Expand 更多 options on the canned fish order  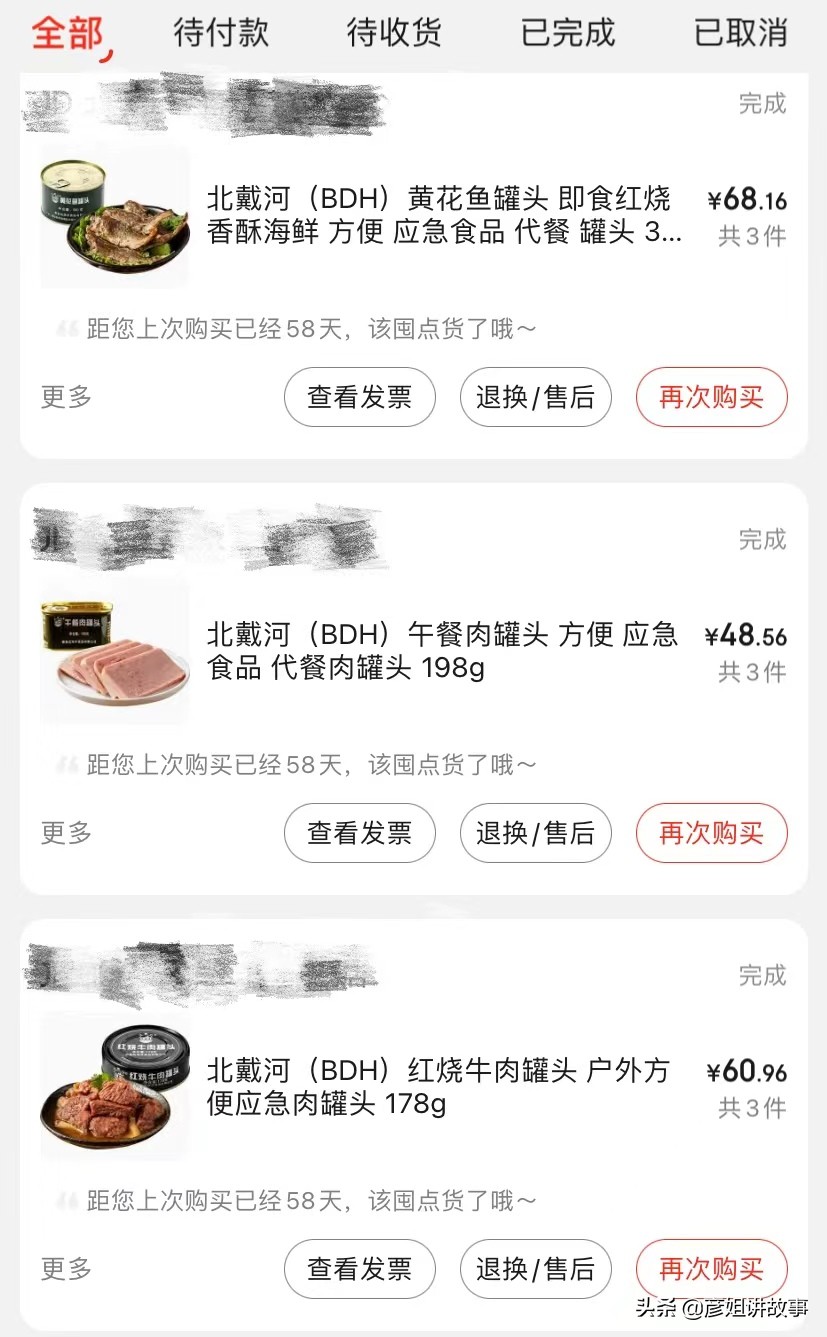[63, 397]
